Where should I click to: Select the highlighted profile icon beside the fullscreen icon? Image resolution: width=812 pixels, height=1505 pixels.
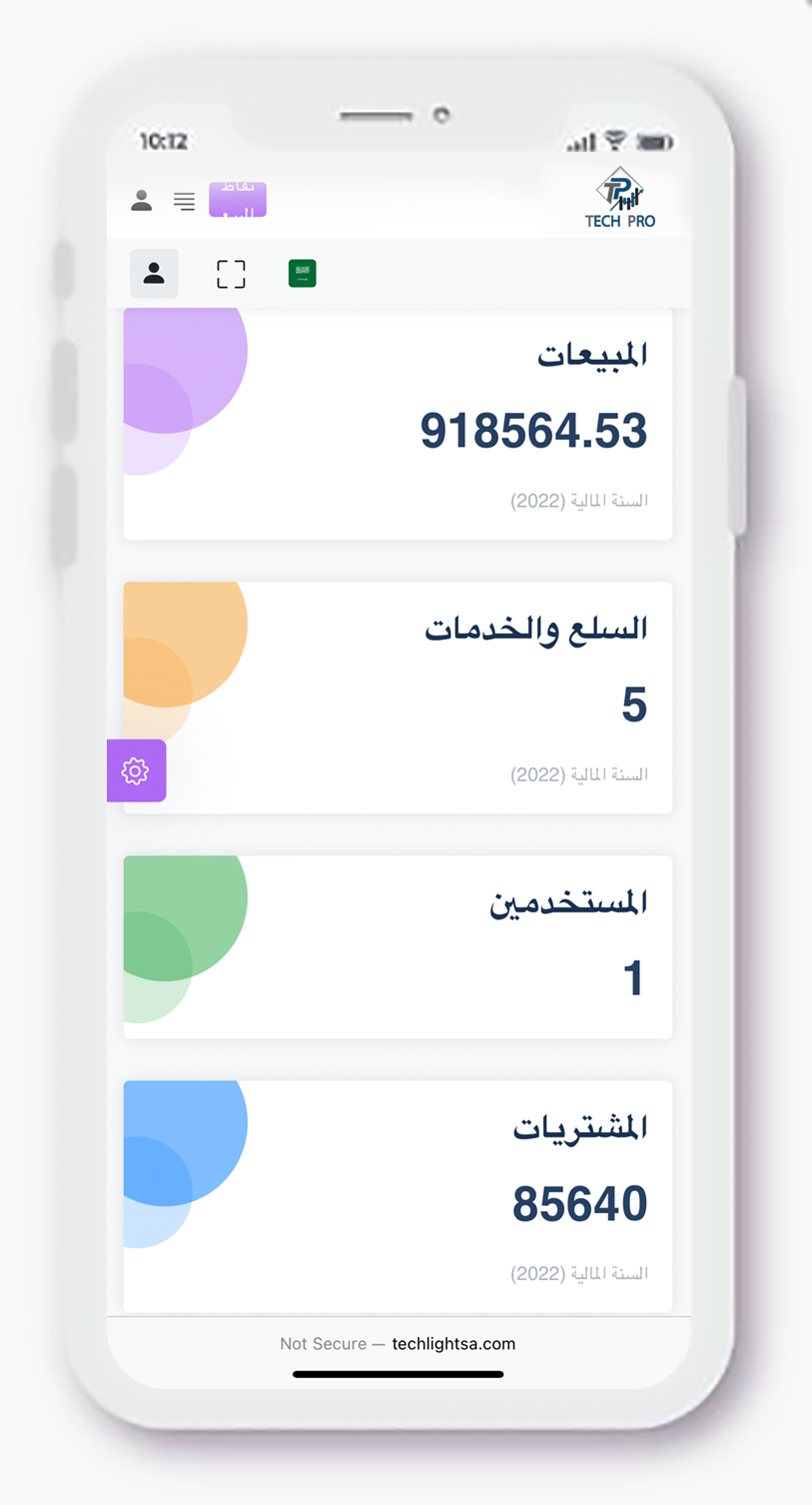(154, 274)
